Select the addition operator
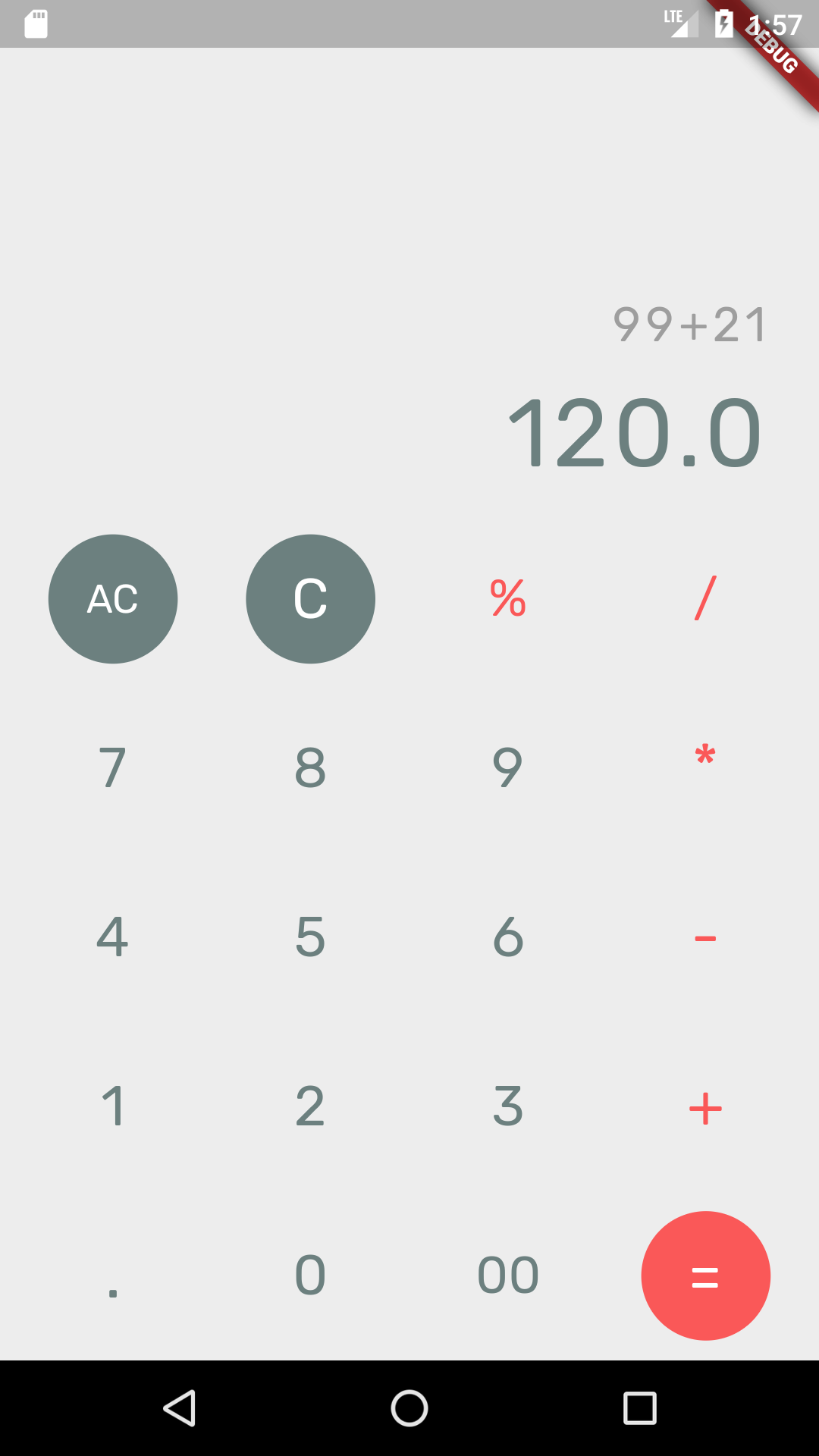Screen dimensions: 819x1456 705,1107
